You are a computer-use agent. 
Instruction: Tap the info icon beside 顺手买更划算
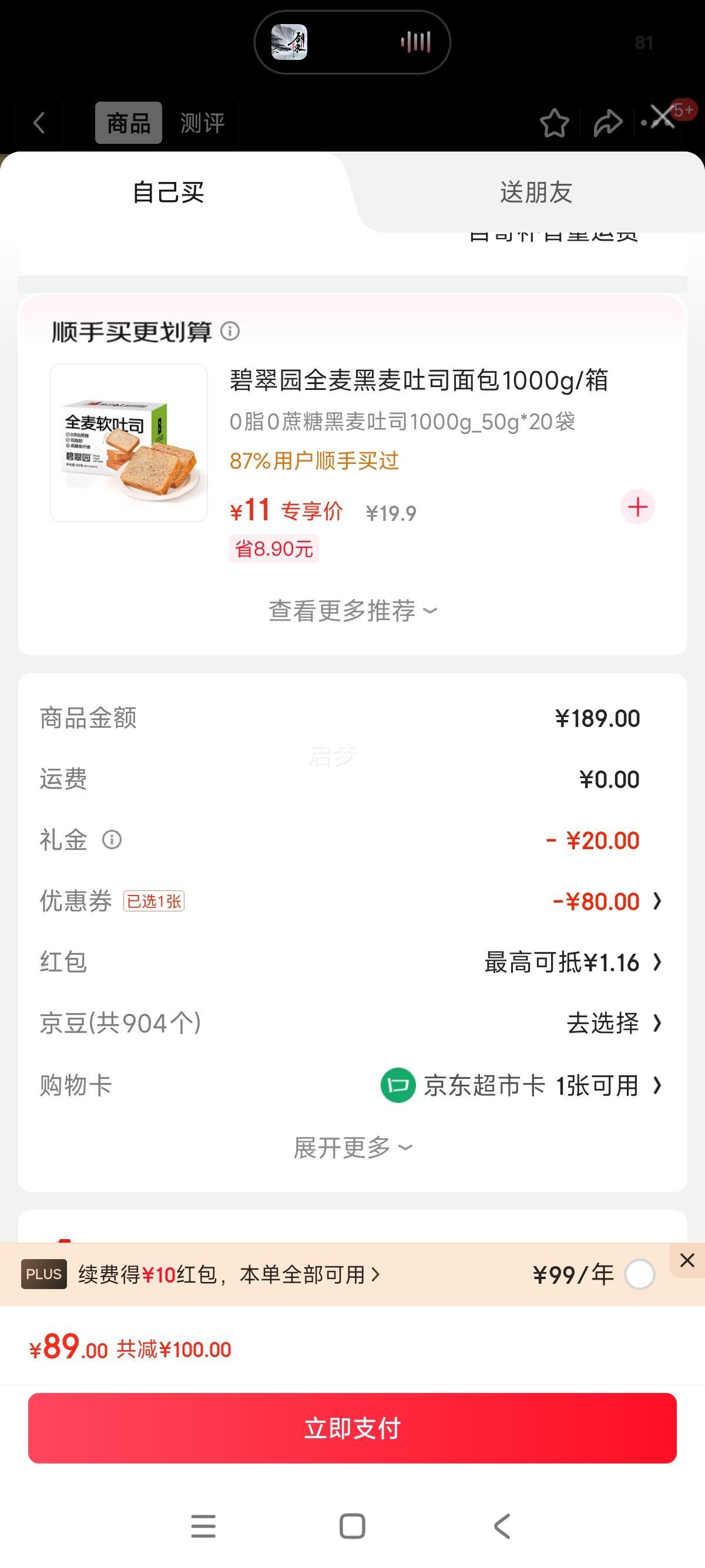point(230,332)
